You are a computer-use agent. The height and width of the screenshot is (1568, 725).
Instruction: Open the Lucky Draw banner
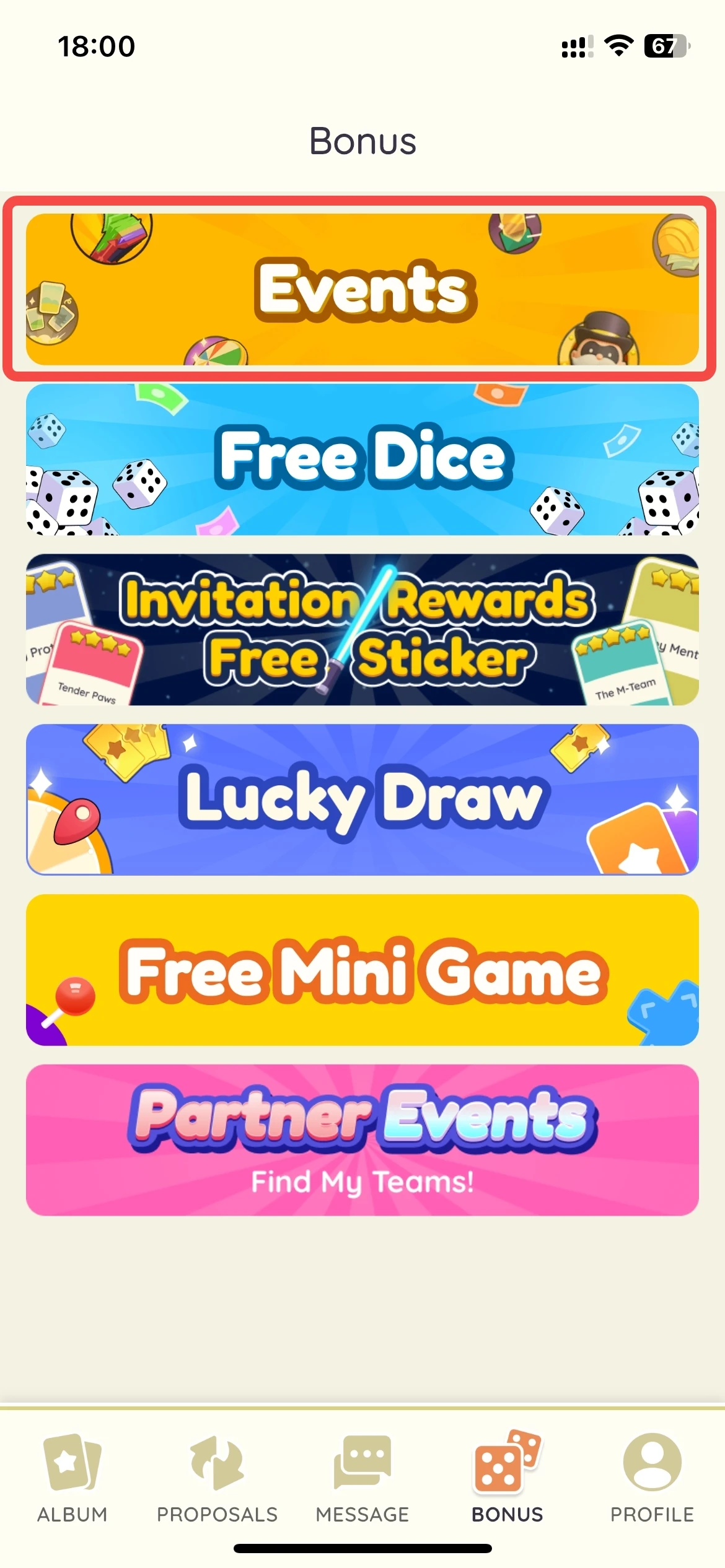coord(362,799)
